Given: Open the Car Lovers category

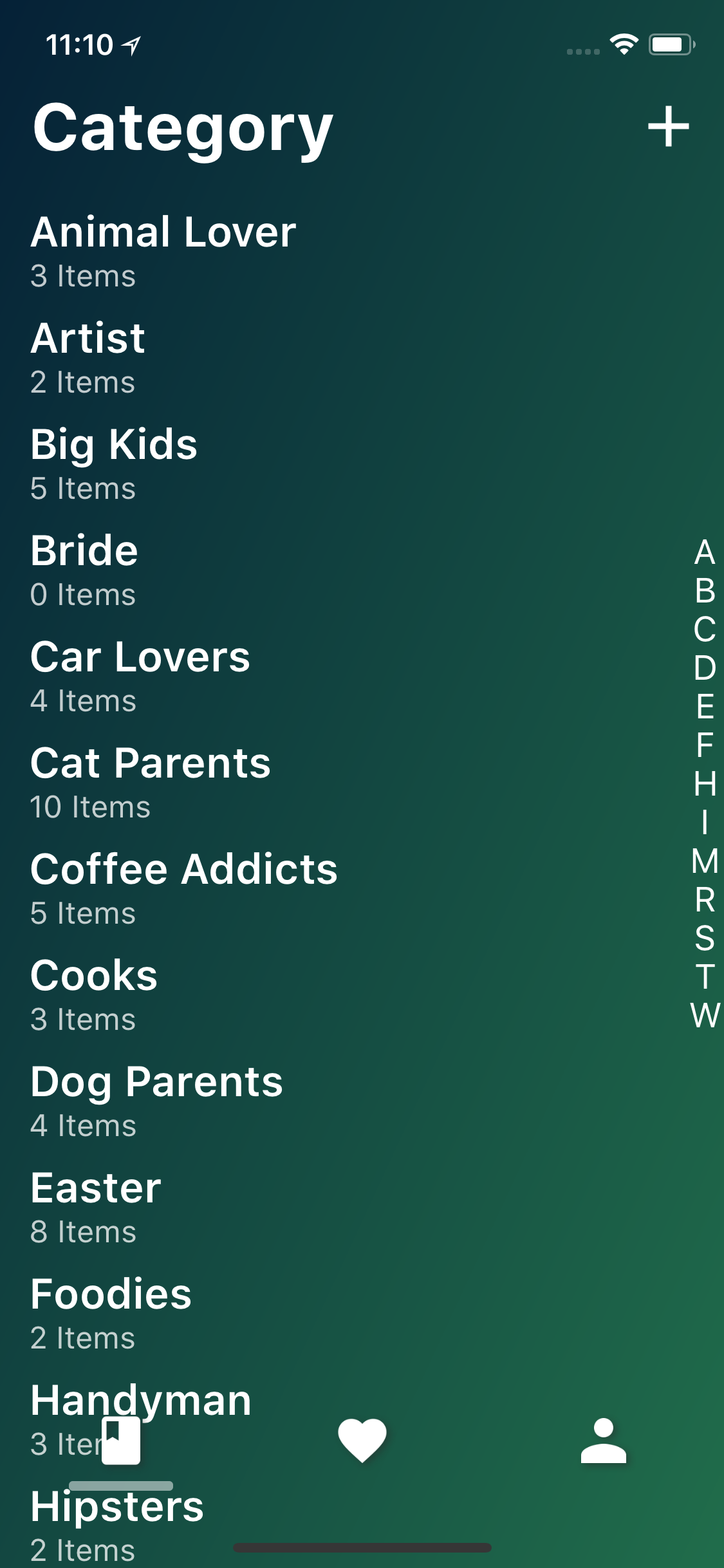Looking at the screenshot, I should tap(140, 675).
